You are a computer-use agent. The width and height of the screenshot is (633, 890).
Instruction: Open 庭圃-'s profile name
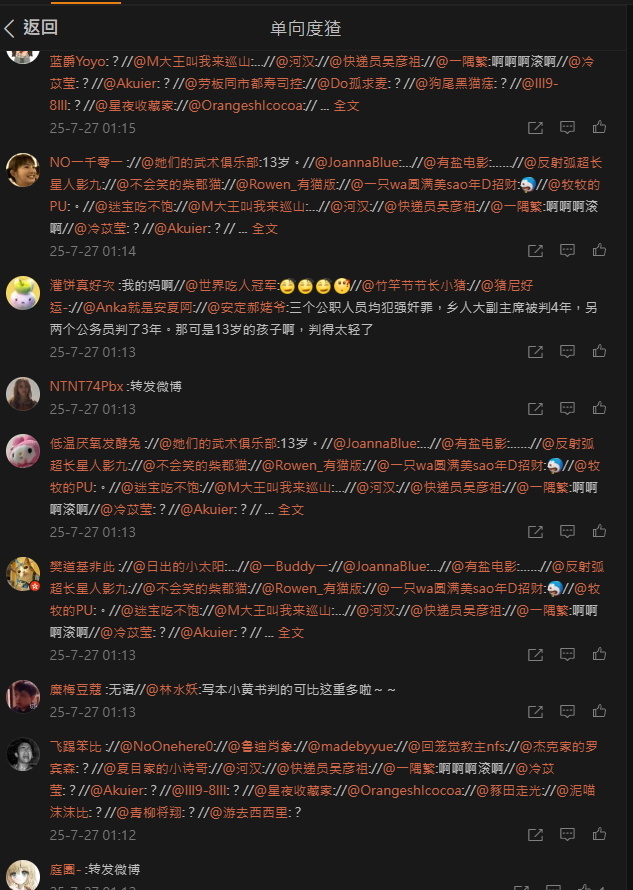[64, 868]
